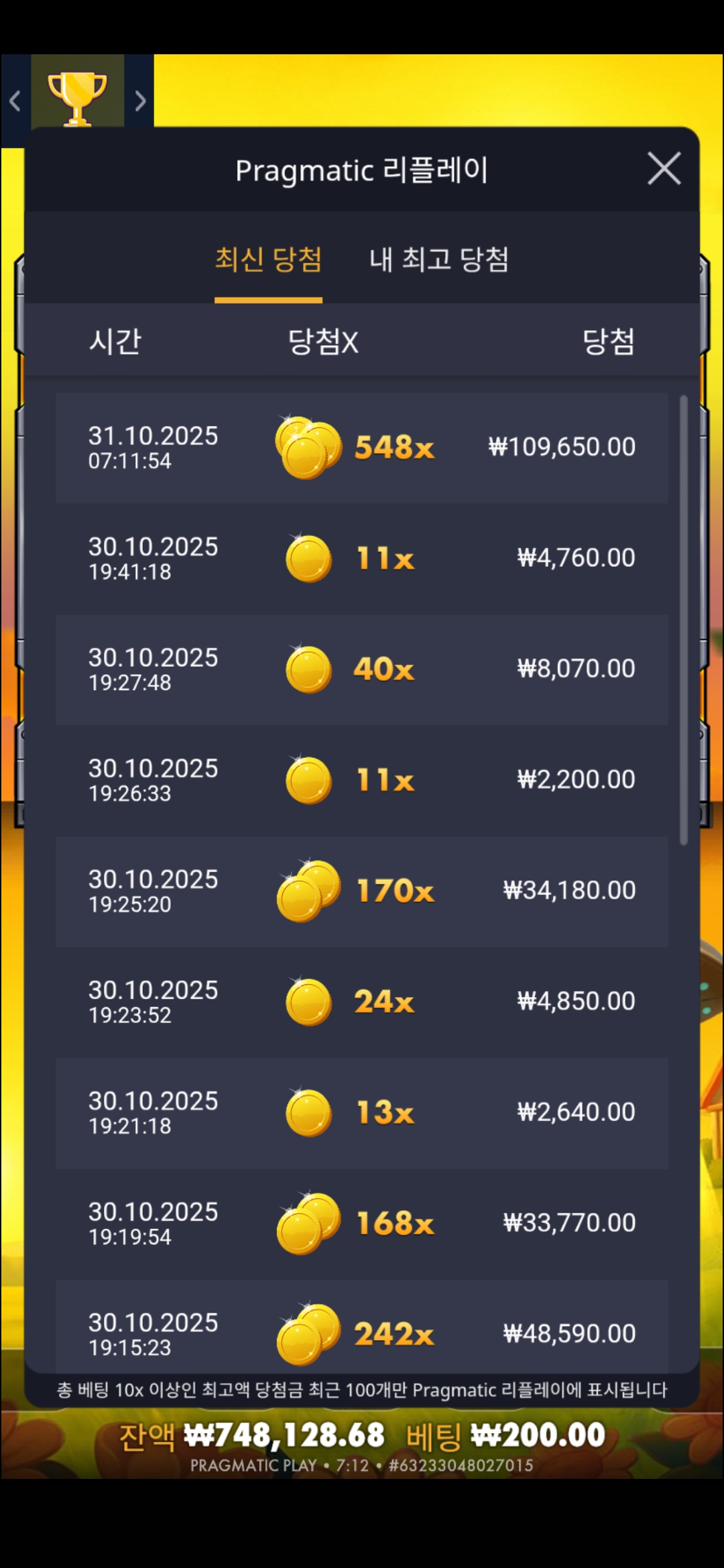Screen dimensions: 724x1568
Task: View the 170x replay from 19:25:20
Action: (362, 891)
